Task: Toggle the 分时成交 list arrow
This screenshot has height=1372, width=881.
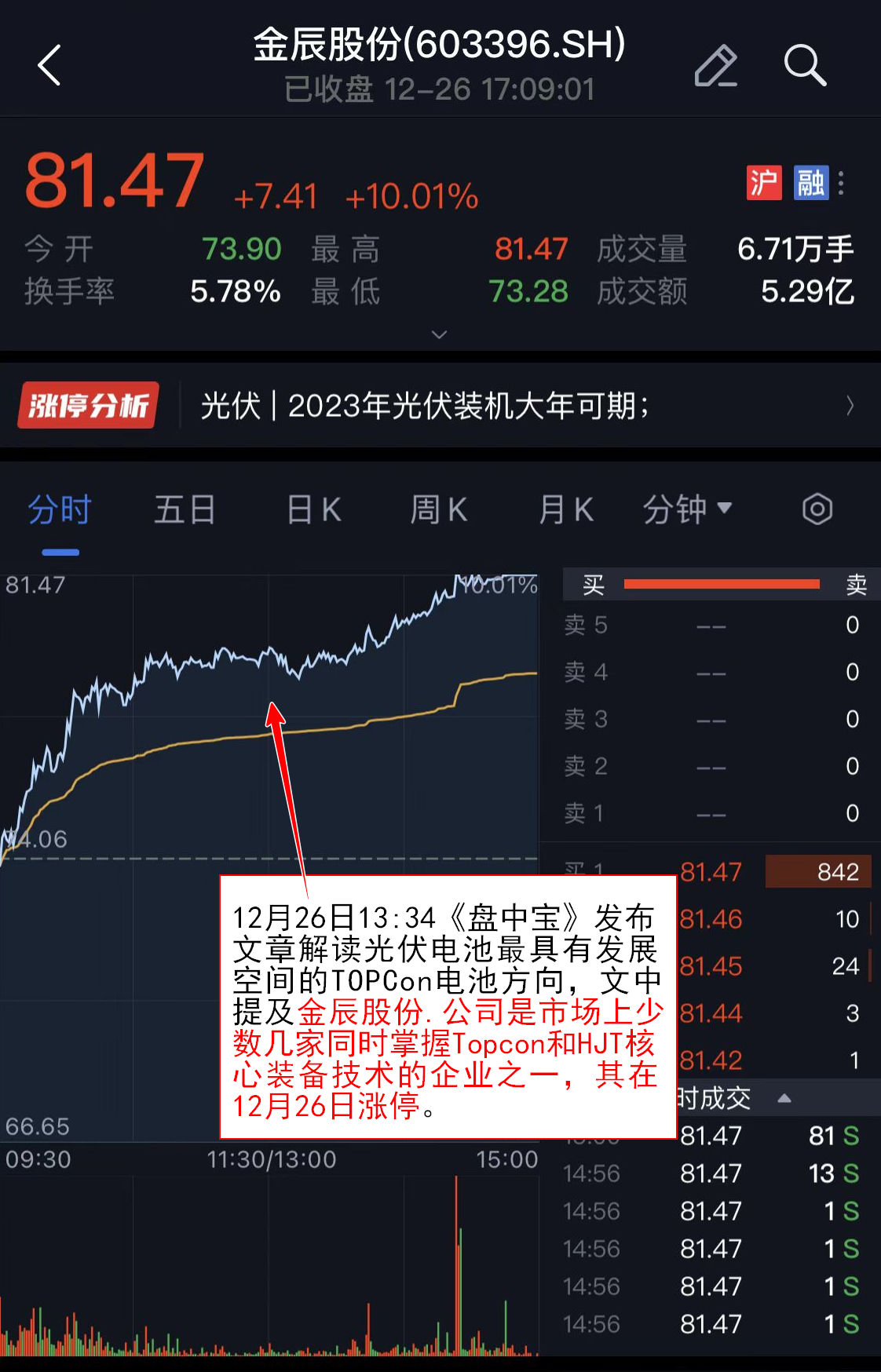Action: click(784, 1098)
